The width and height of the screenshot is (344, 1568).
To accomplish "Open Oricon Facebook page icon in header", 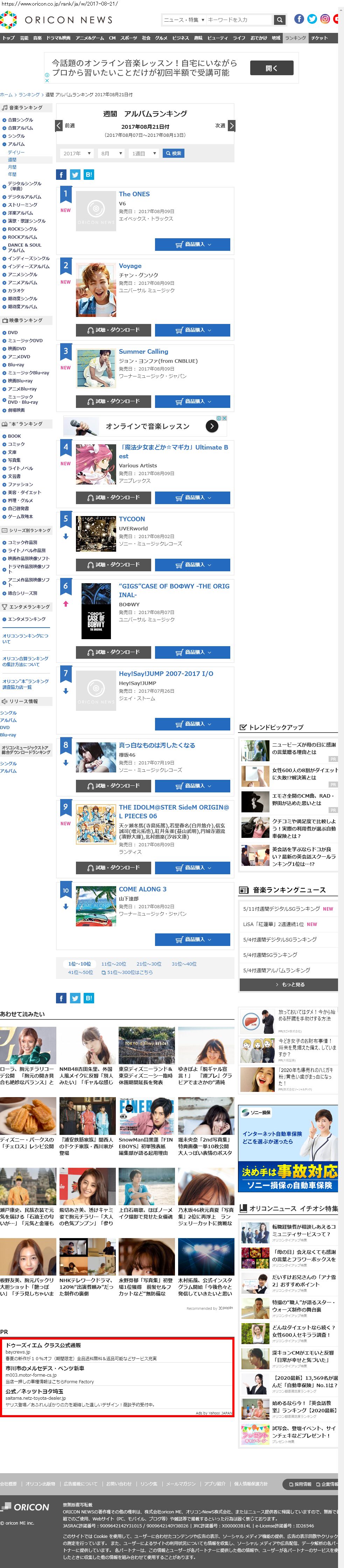I will pyautogui.click(x=299, y=19).
